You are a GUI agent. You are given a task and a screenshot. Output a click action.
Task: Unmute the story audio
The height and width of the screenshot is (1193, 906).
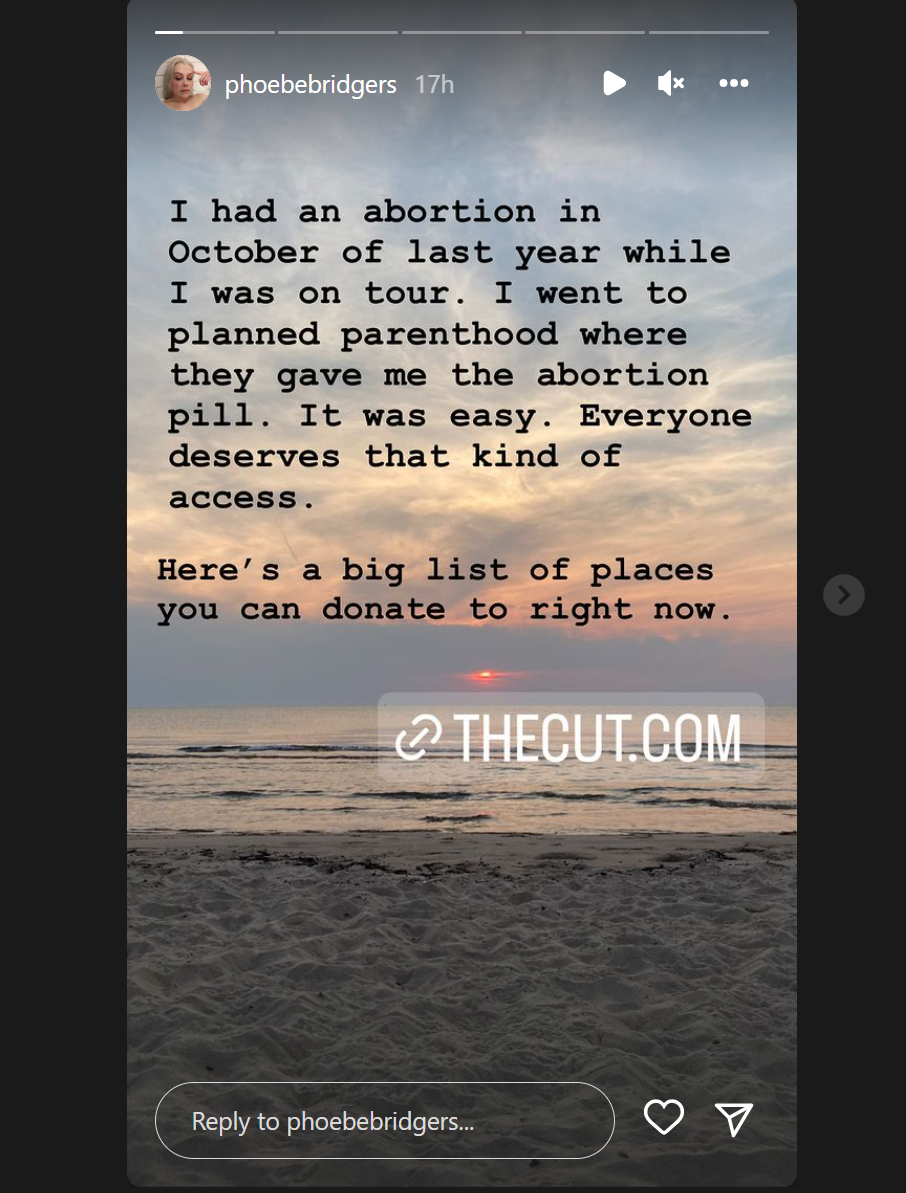point(670,83)
